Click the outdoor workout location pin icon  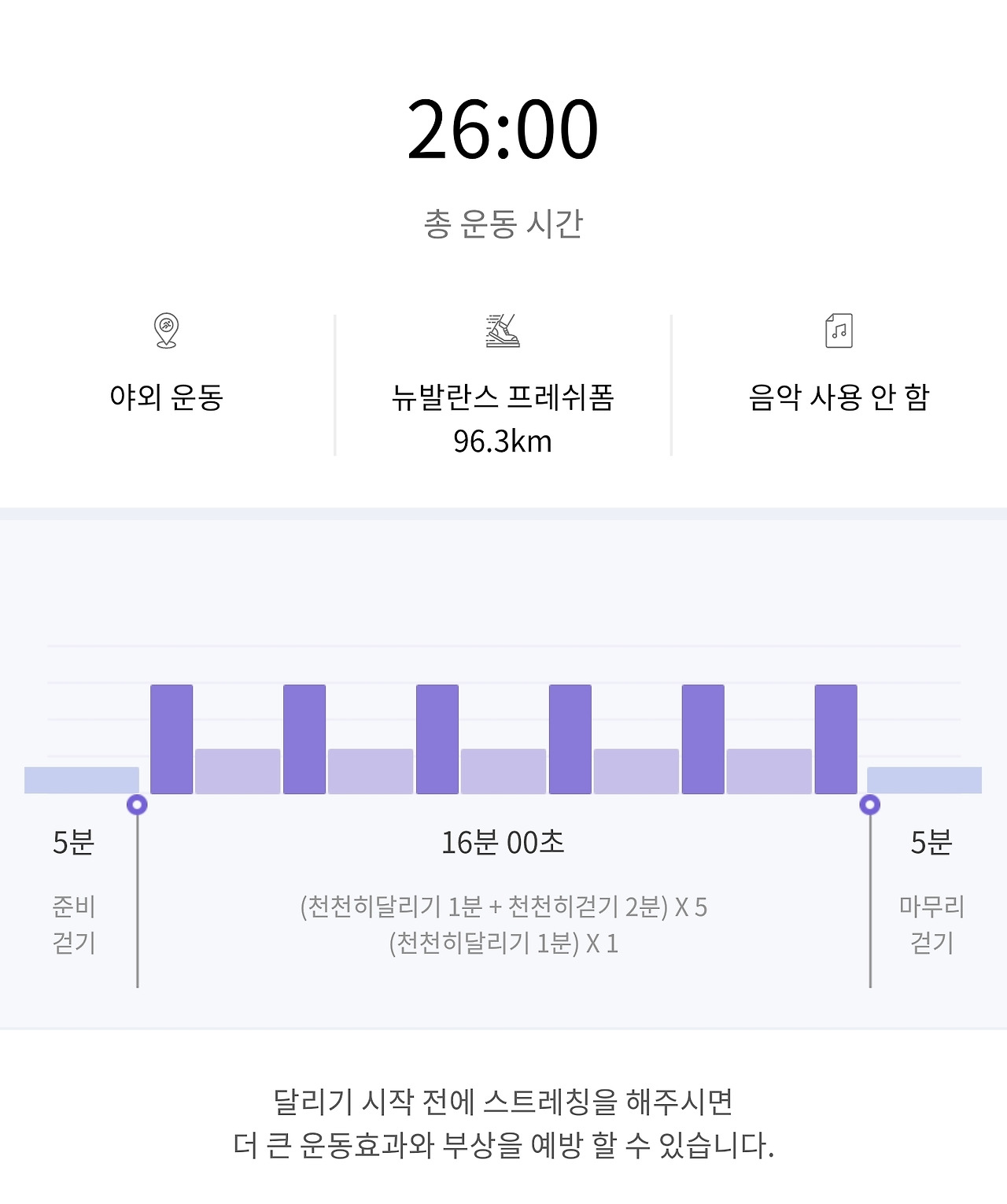coord(165,330)
